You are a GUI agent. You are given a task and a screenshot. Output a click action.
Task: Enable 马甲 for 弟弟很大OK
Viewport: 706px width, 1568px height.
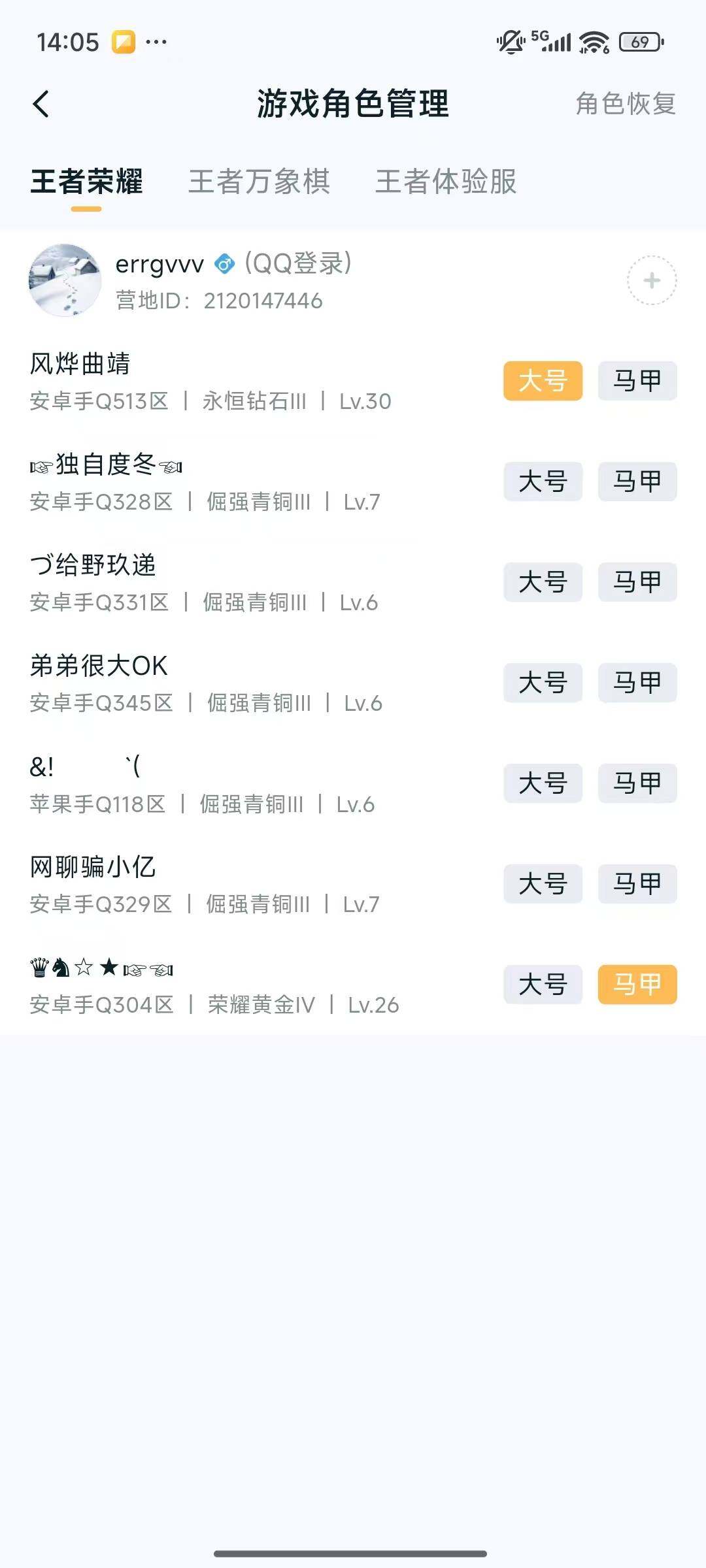point(637,683)
